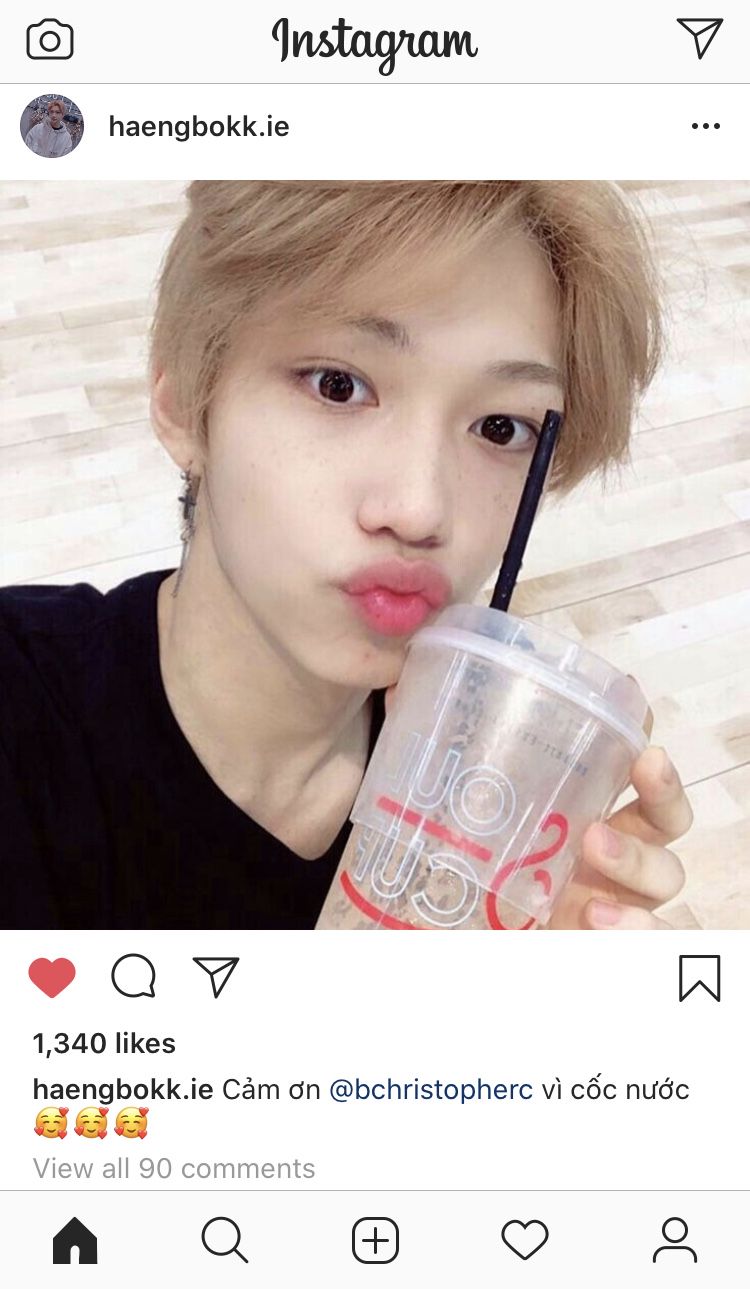Open the Activity heart tab
Viewport: 750px width, 1289px height.
(x=525, y=1241)
